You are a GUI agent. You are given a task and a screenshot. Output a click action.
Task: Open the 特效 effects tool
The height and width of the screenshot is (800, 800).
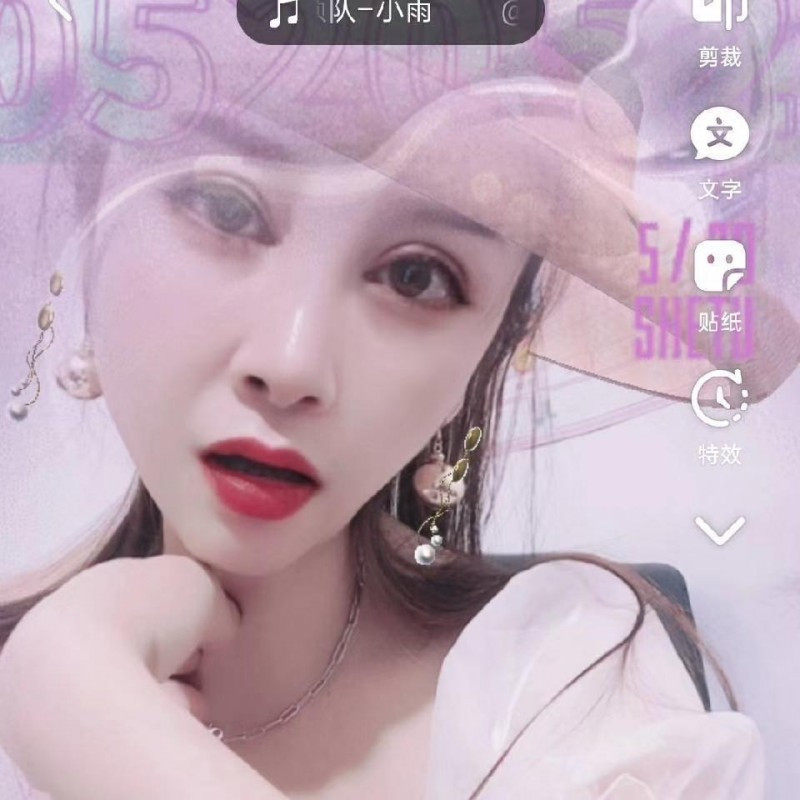[x=720, y=415]
